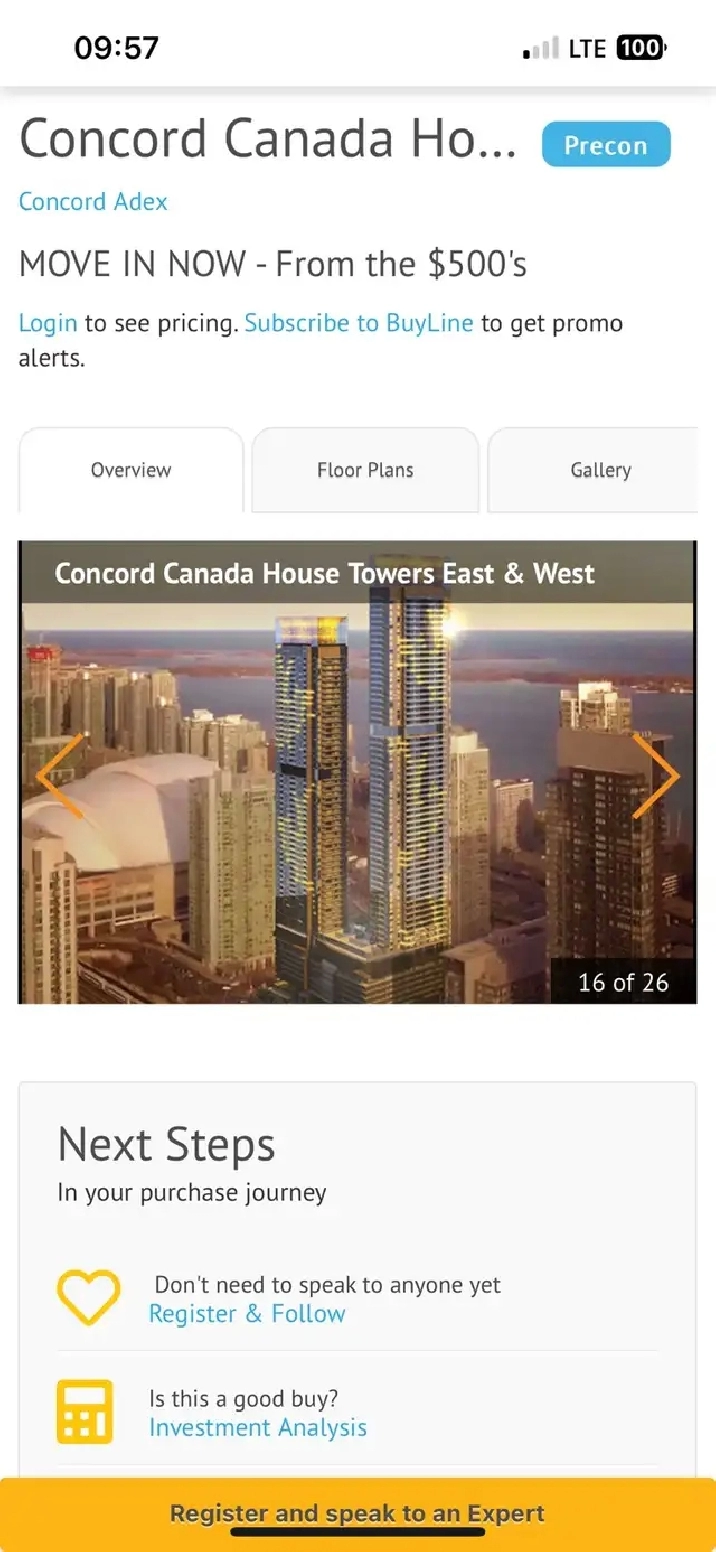This screenshot has height=1552, width=716.
Task: Open the Investment Analysis link
Action: coord(258,1428)
